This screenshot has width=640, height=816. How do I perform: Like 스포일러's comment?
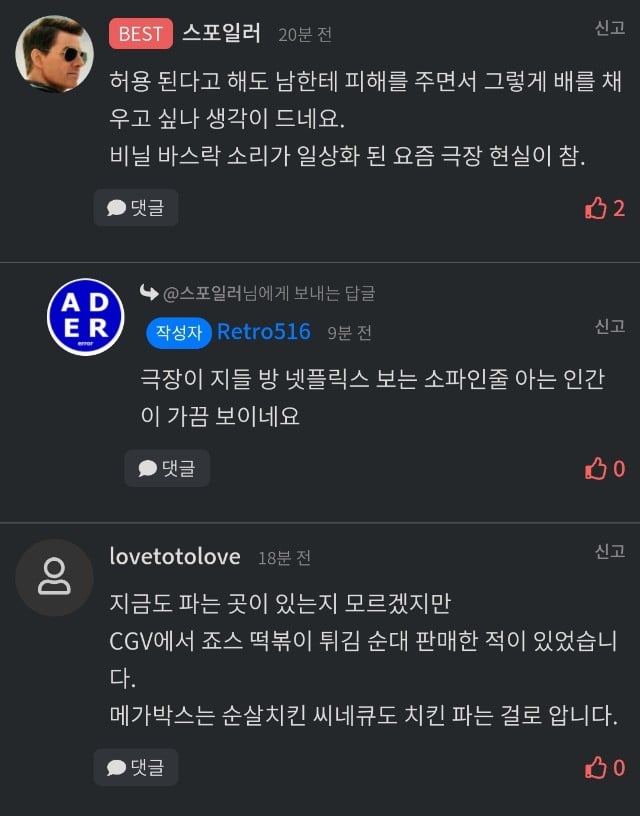point(605,208)
